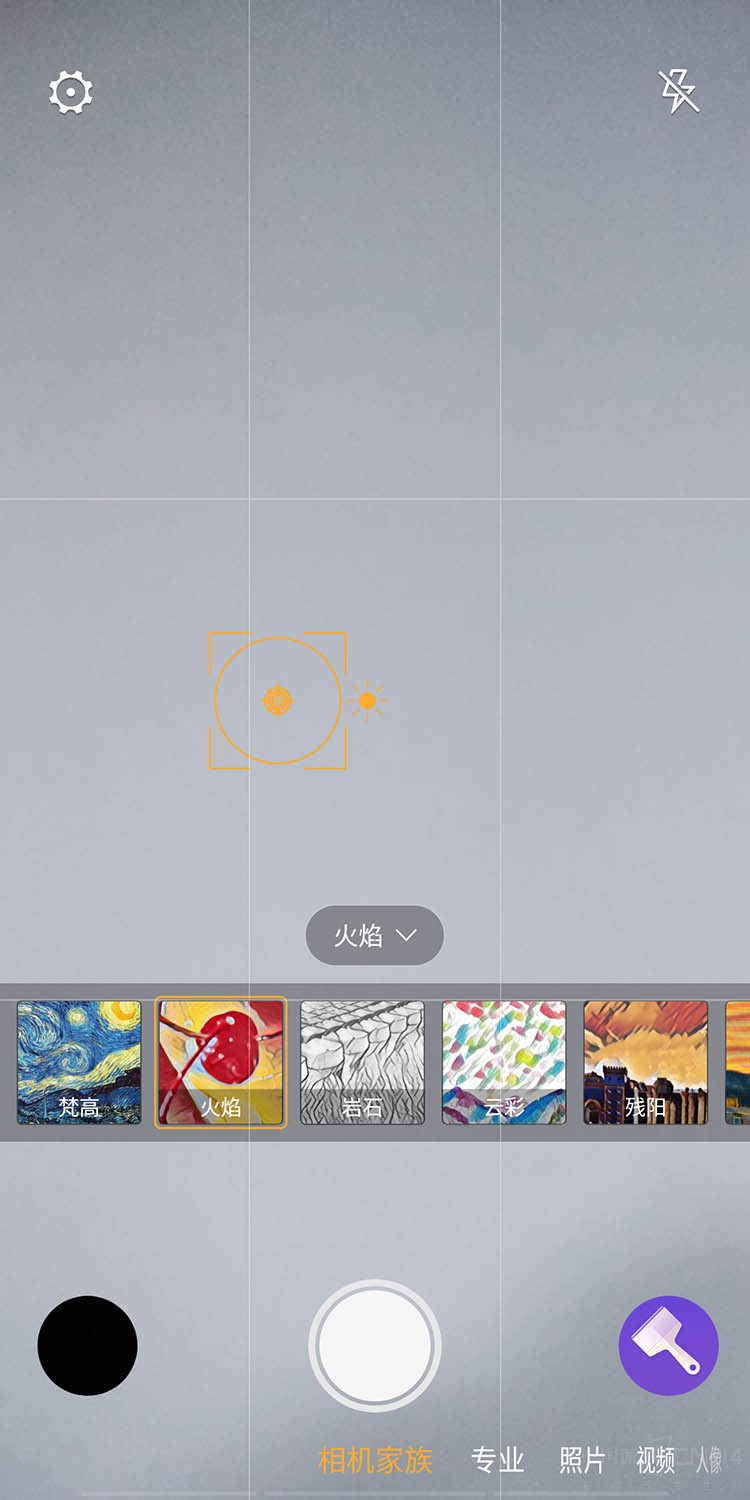The width and height of the screenshot is (750, 1500).
Task: Open camera settings gear
Action: [71, 93]
